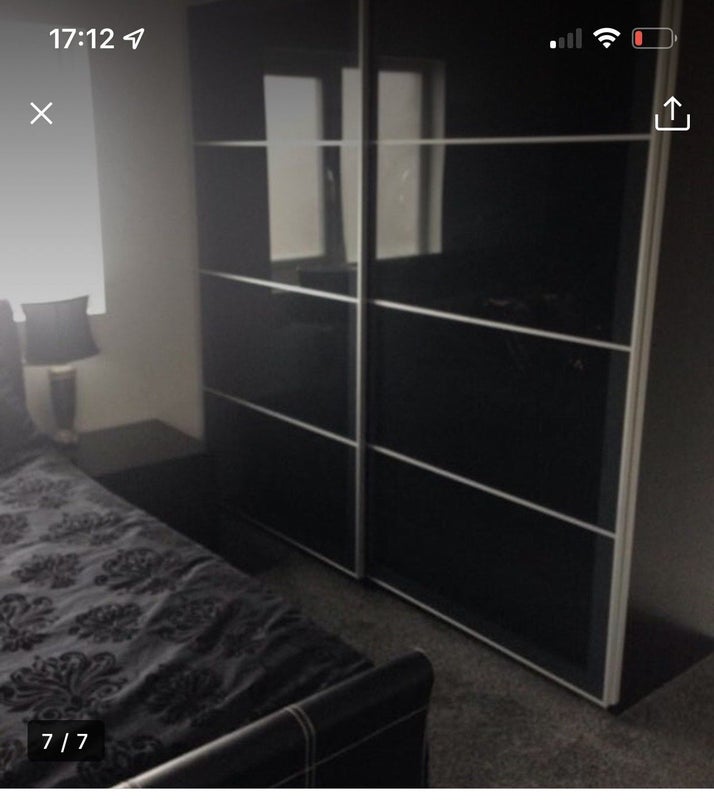Share this photo
This screenshot has width=714, height=800.
(672, 114)
